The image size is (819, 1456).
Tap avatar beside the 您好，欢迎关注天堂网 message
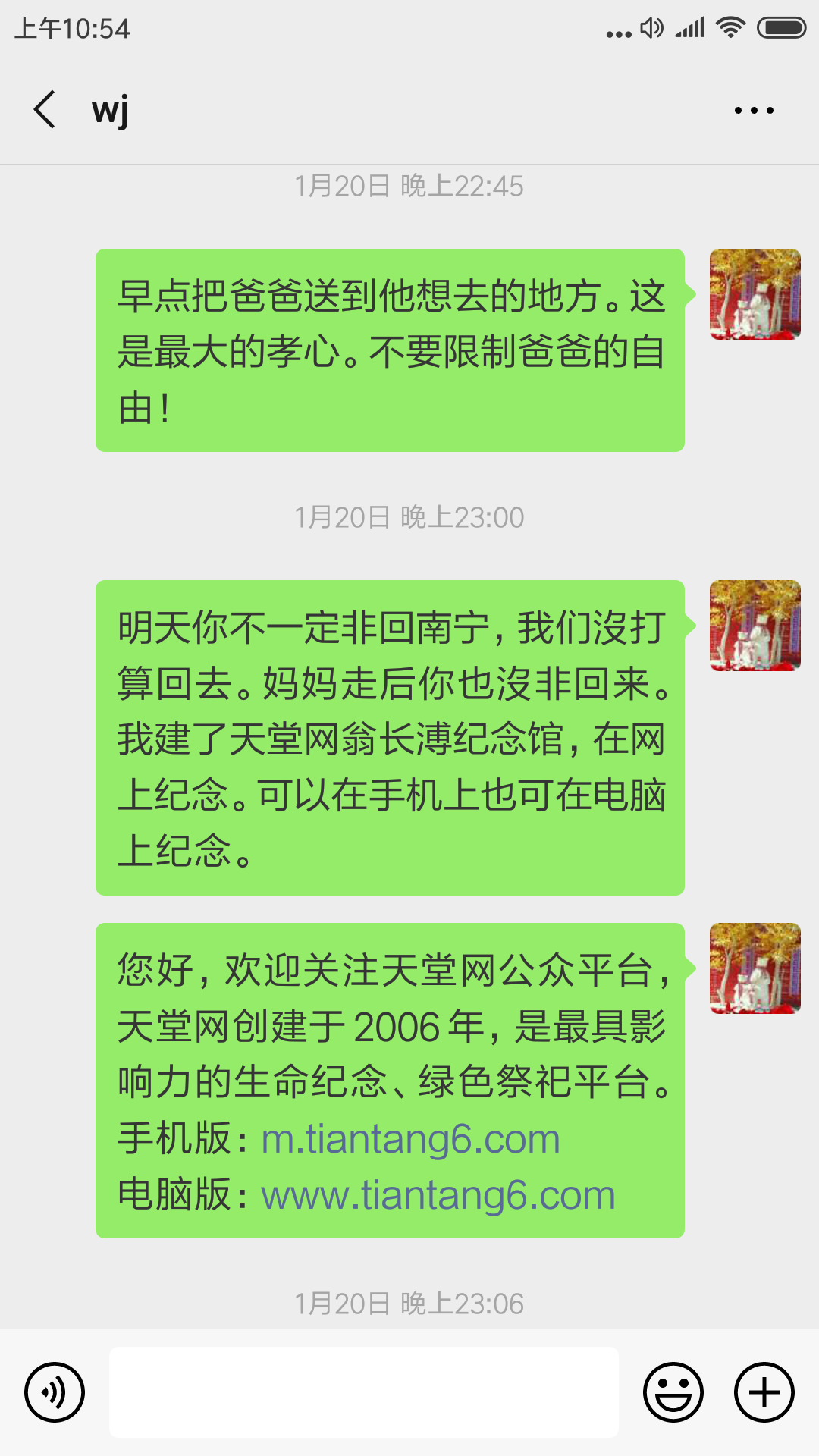click(x=755, y=968)
